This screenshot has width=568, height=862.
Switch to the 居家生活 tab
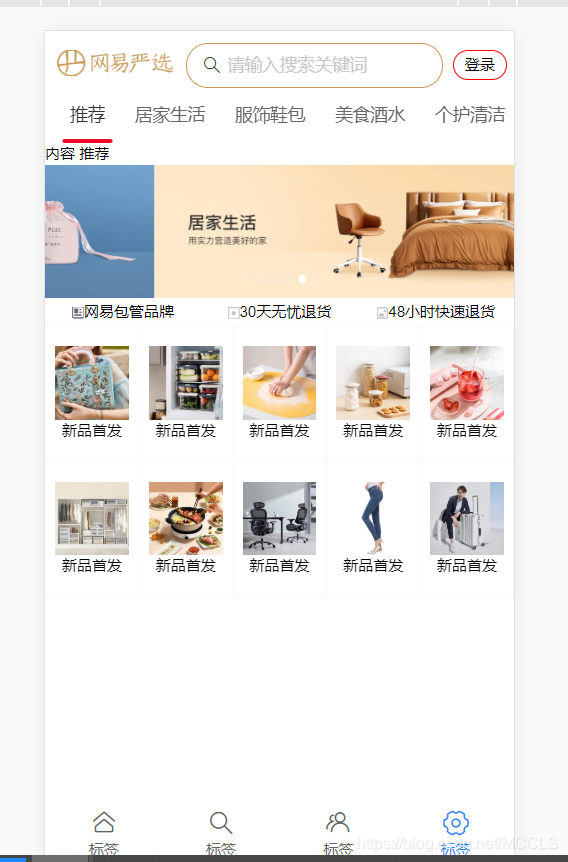[x=170, y=115]
